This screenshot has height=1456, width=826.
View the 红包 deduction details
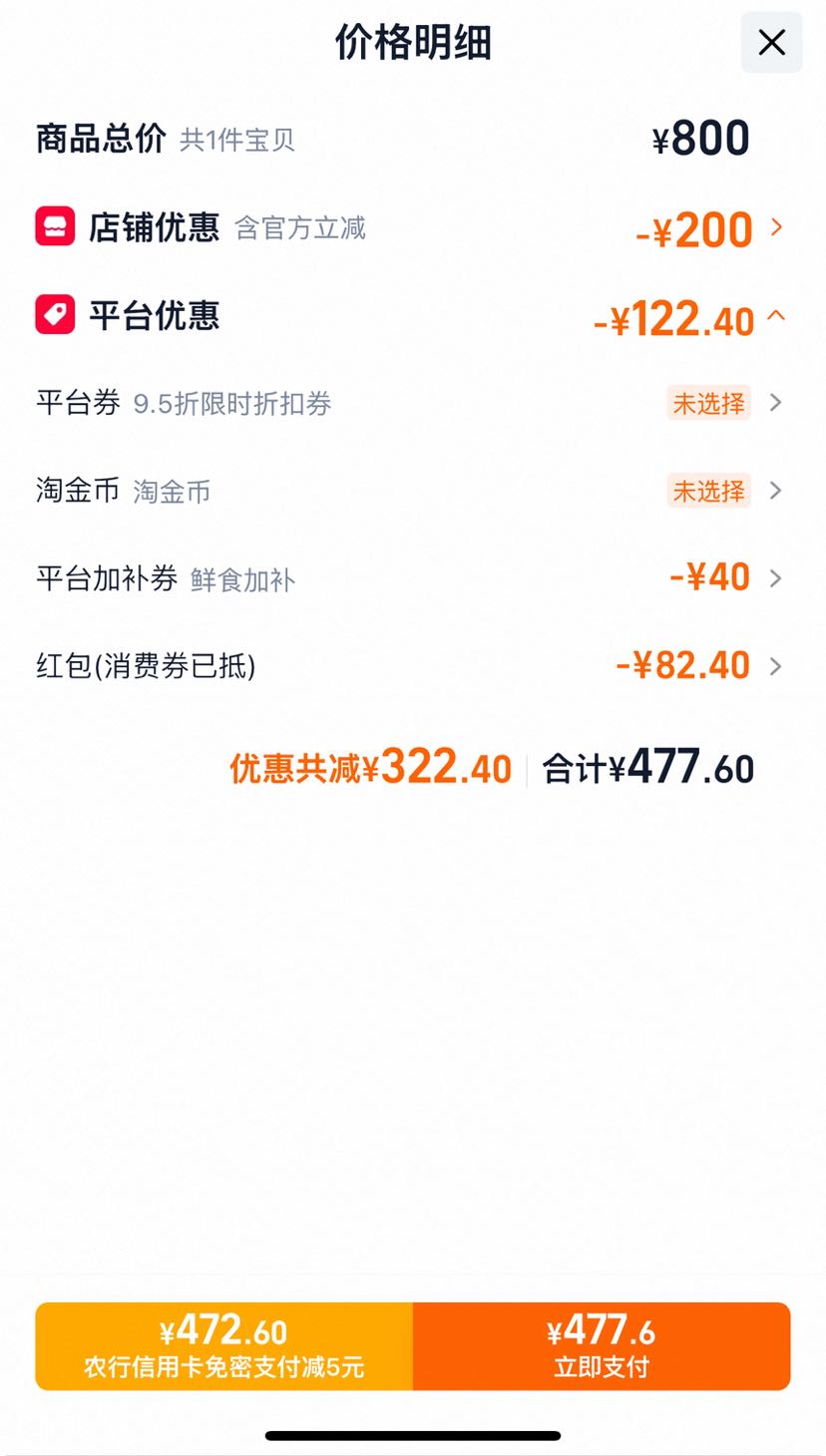click(x=412, y=665)
